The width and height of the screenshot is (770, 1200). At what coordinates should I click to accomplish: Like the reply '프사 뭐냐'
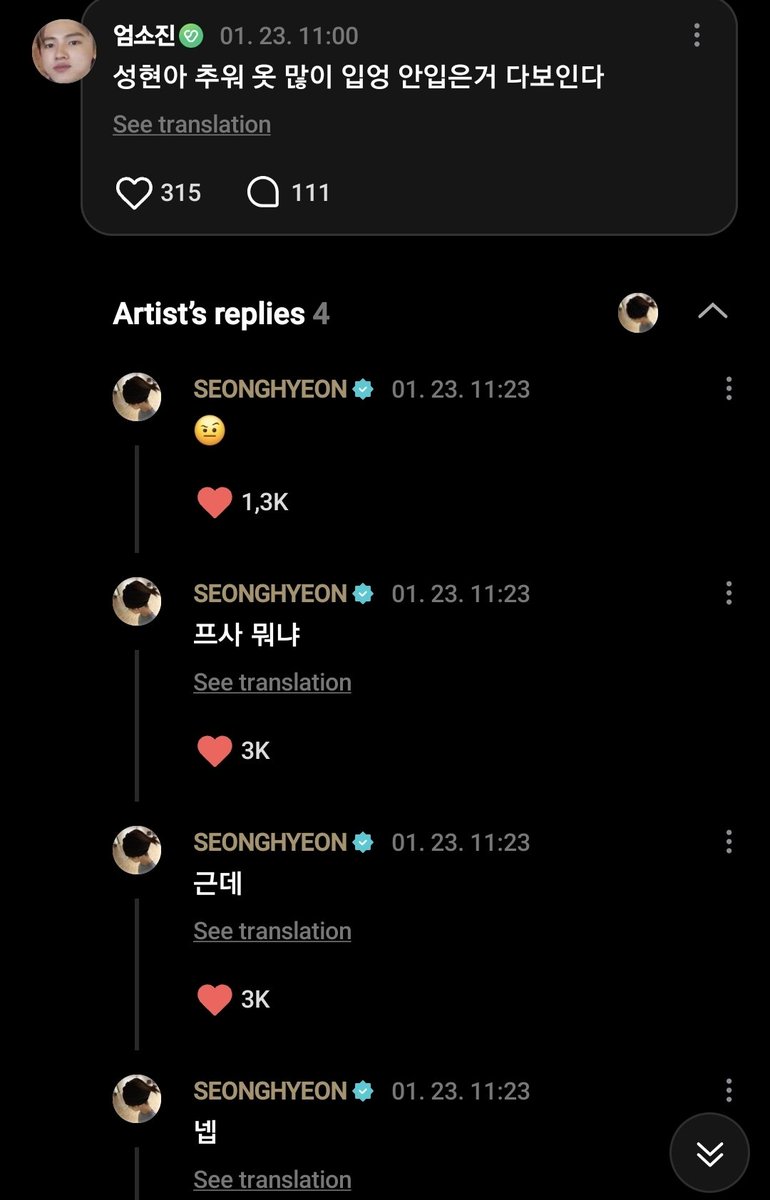(x=215, y=750)
